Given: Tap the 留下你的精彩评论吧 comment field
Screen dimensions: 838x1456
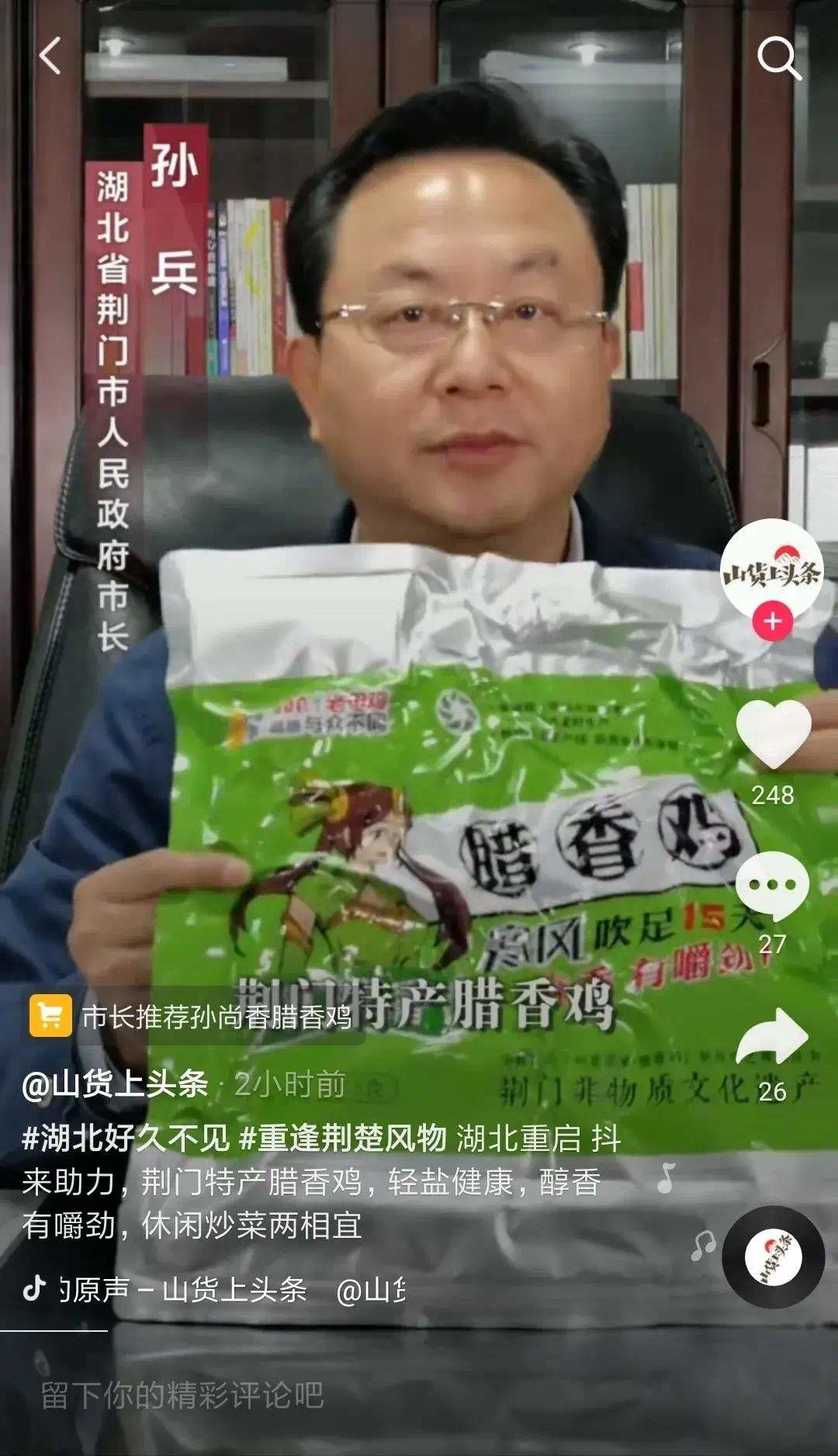Looking at the screenshot, I should pos(182,1395).
